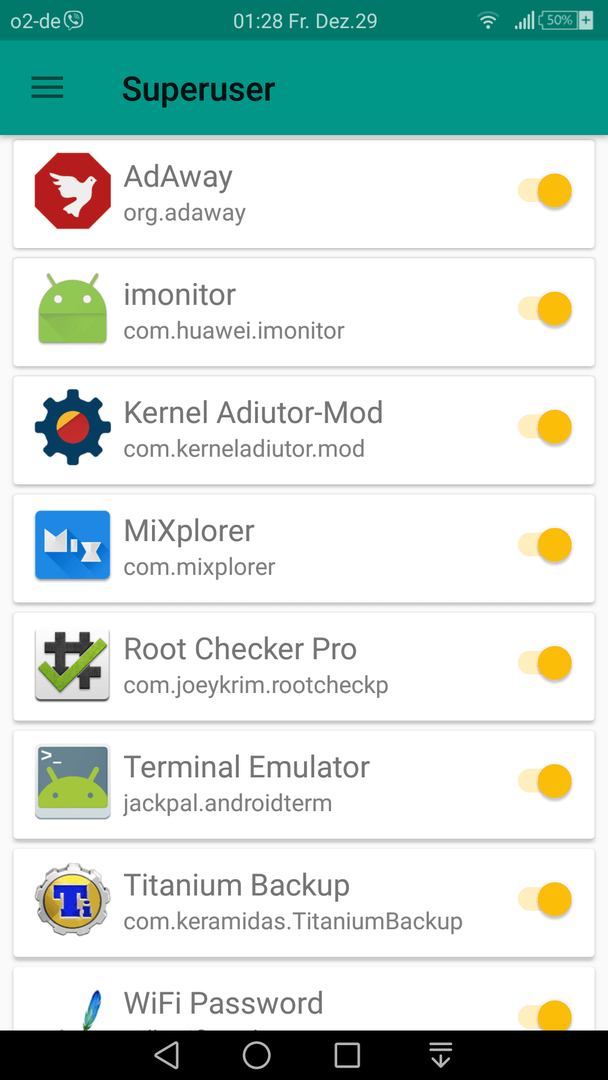Screen dimensions: 608x1080
Task: Toggle Titanium Backup superuser switch
Action: (x=545, y=900)
